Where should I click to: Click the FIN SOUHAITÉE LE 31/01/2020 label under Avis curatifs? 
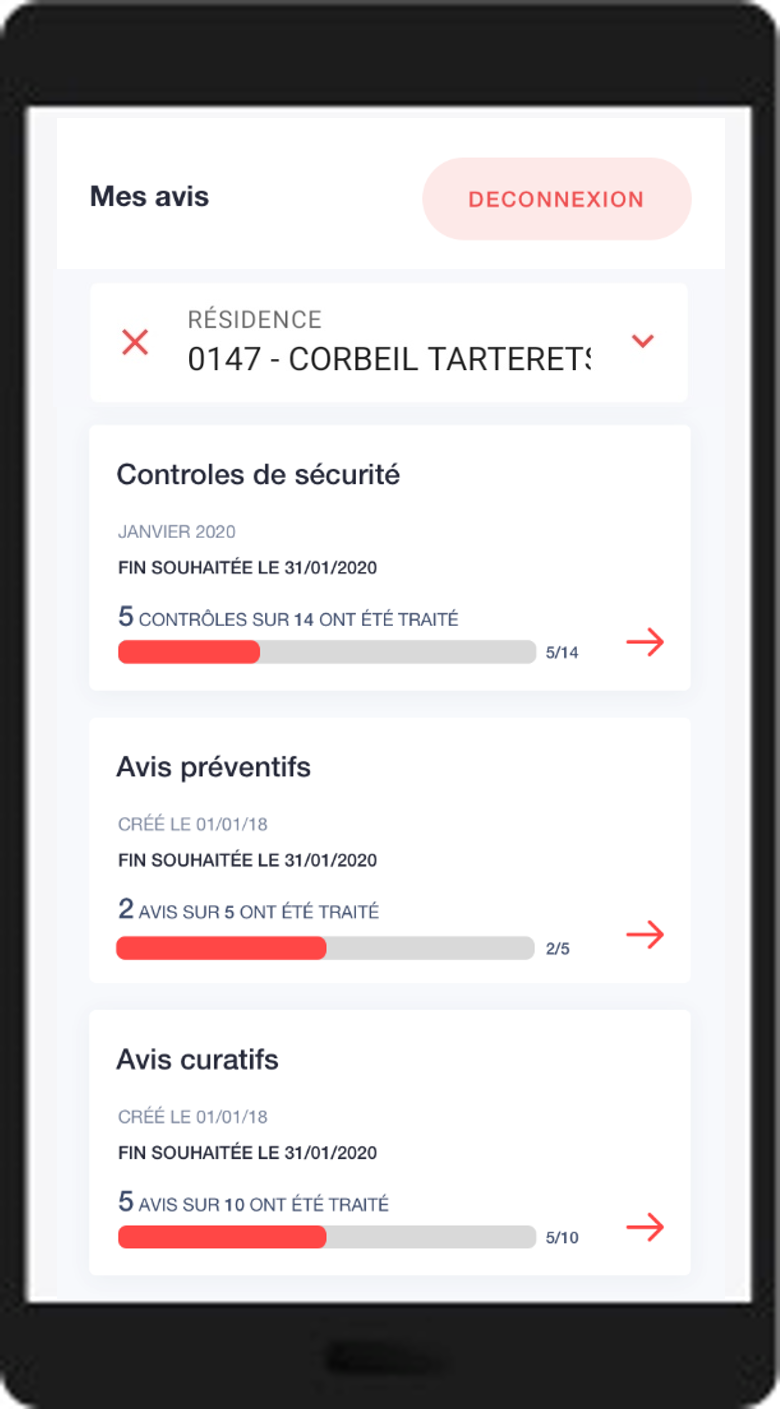coord(247,1152)
